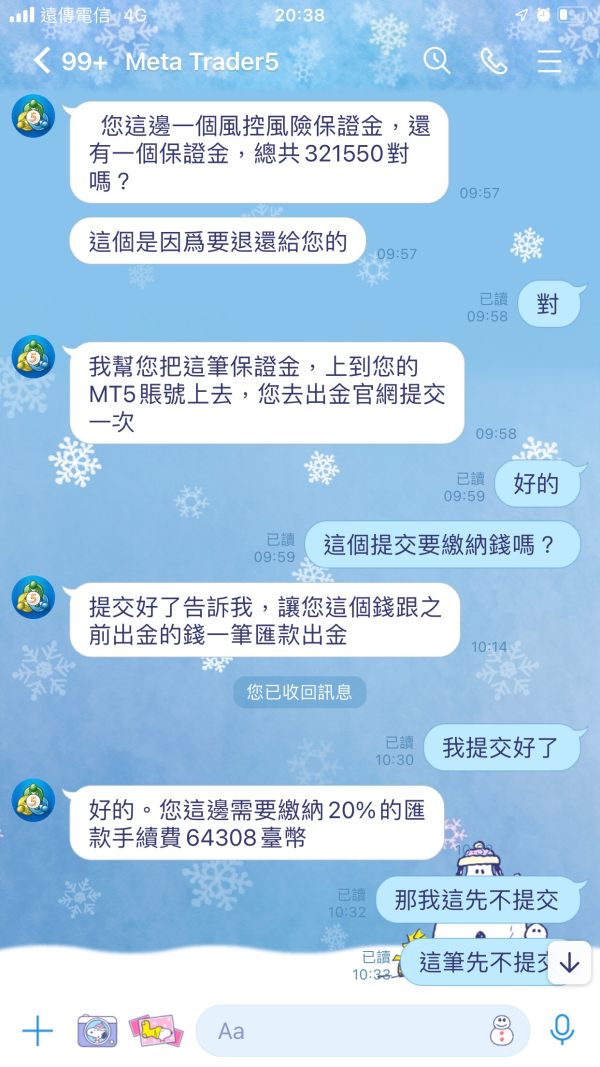
Task: Open the camera to take a photo
Action: 97,1031
